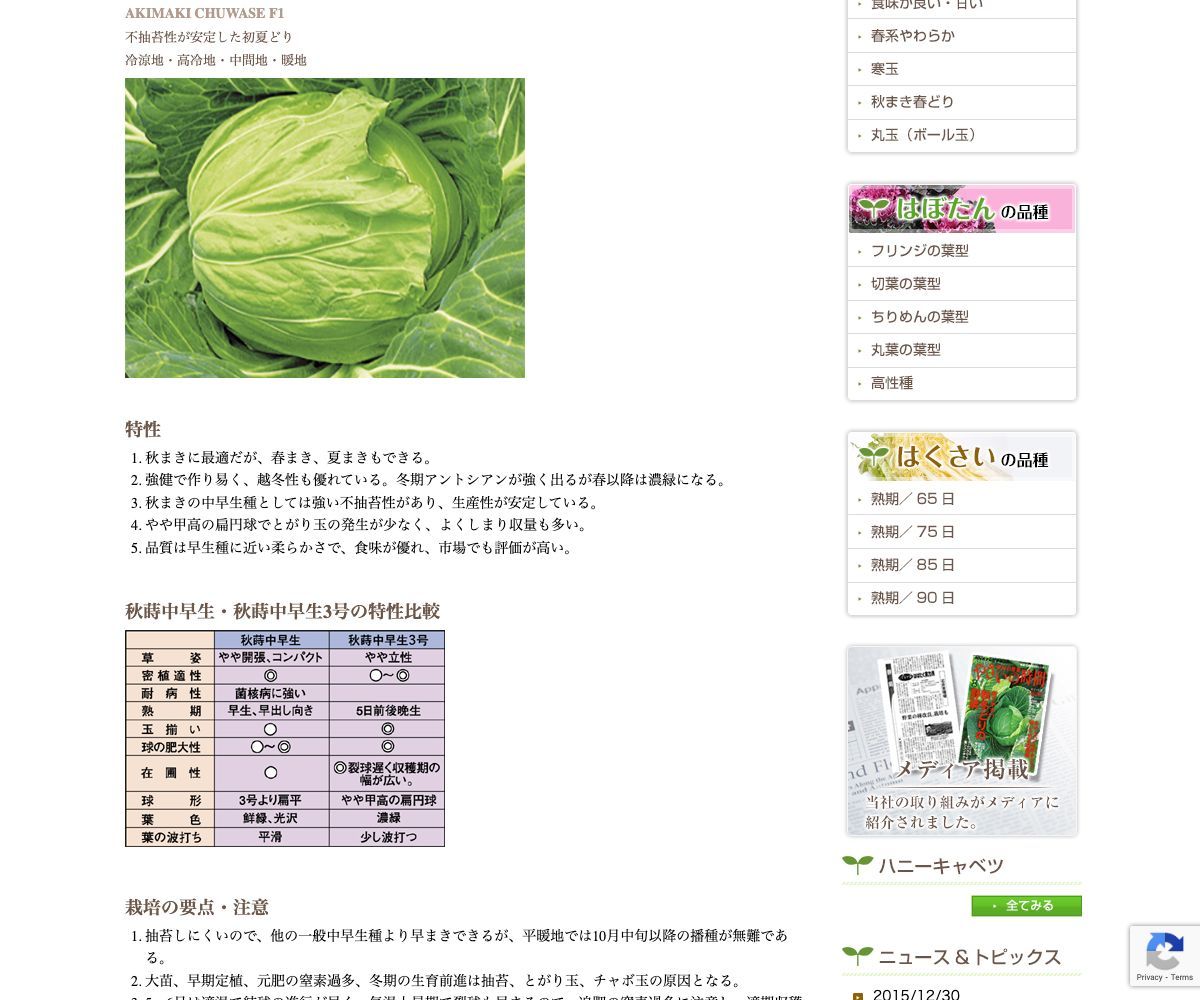Screen dimensions: 1200x1000
Task: Select フリンジの葉型 under はぼたん
Action: coord(919,251)
